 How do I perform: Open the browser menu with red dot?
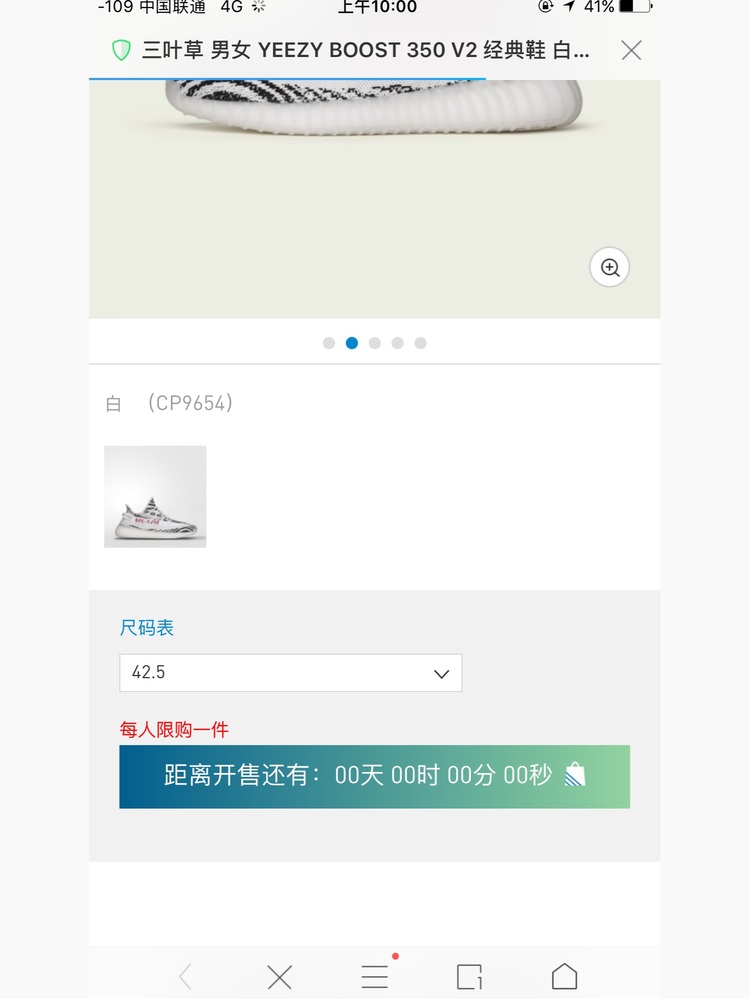pos(375,976)
